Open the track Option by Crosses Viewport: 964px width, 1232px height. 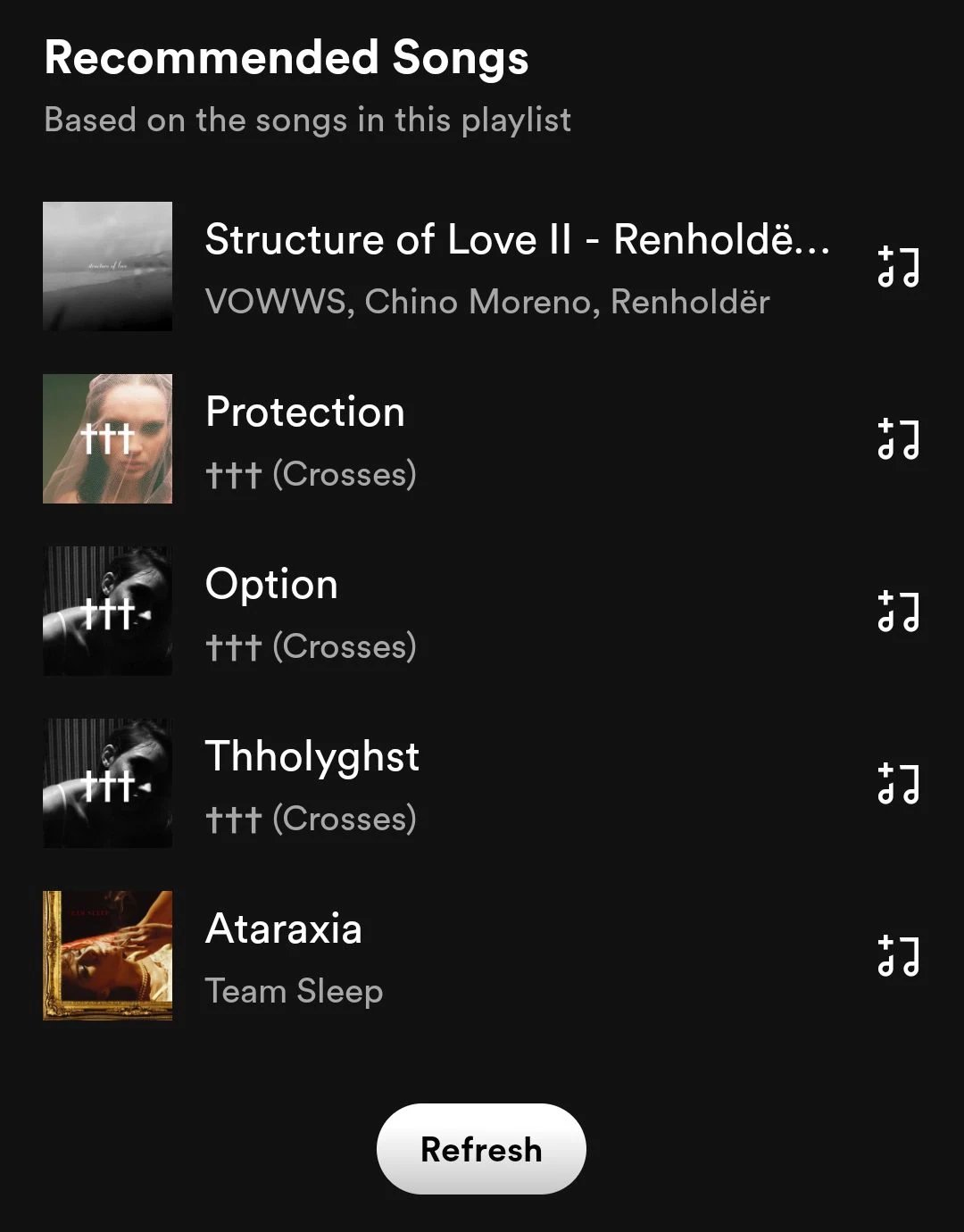click(x=271, y=584)
